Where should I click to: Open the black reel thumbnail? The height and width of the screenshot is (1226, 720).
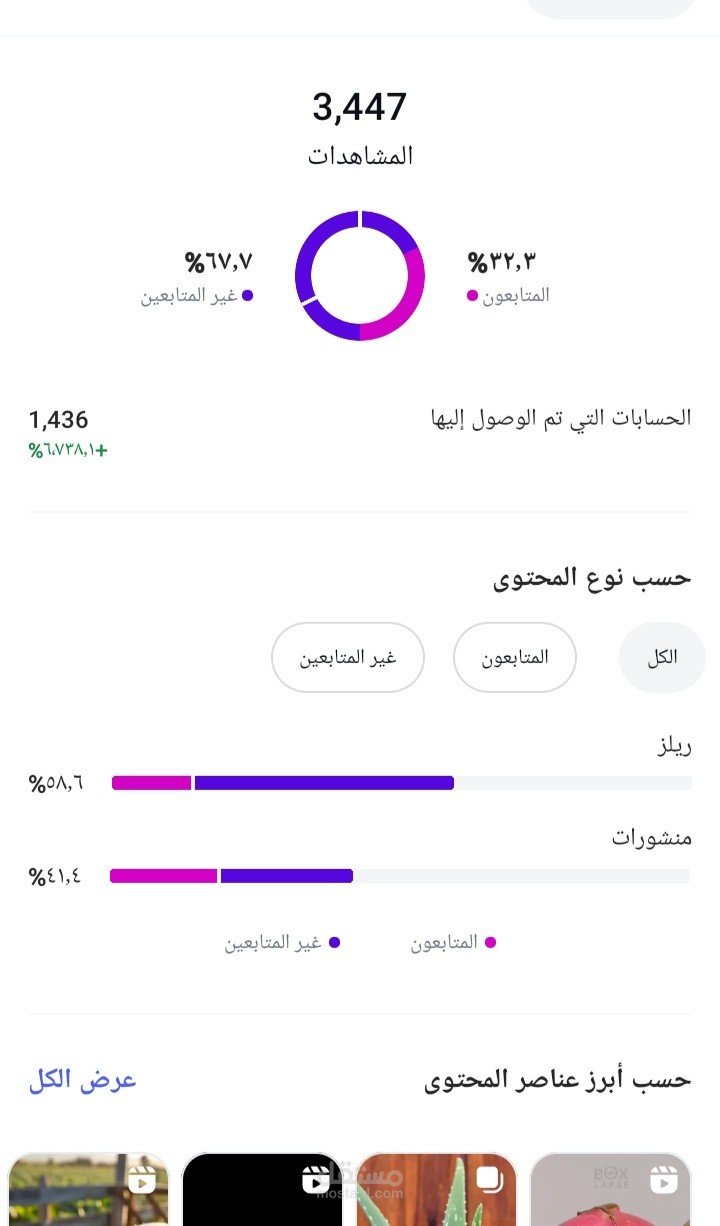pyautogui.click(x=263, y=1190)
